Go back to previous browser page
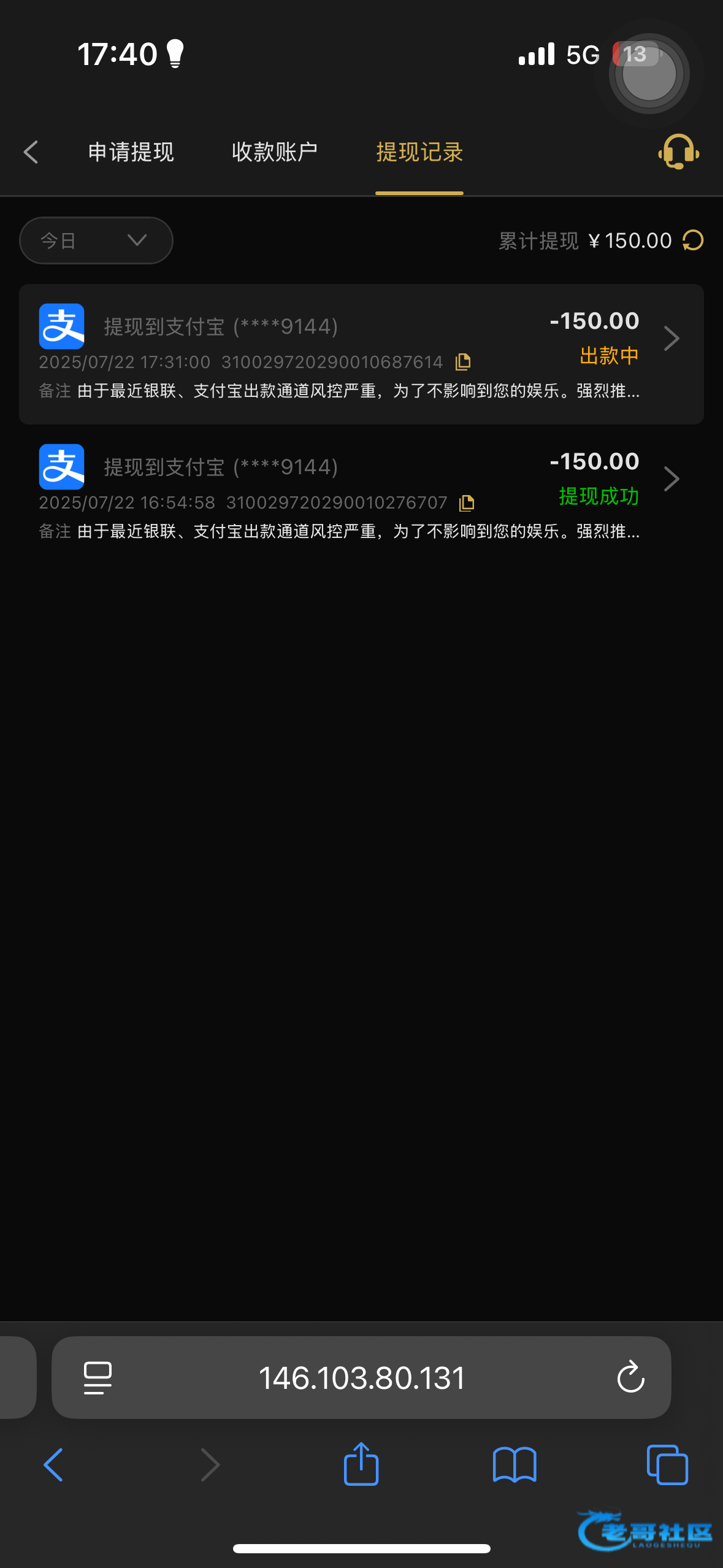Image resolution: width=723 pixels, height=1568 pixels. tap(54, 1465)
